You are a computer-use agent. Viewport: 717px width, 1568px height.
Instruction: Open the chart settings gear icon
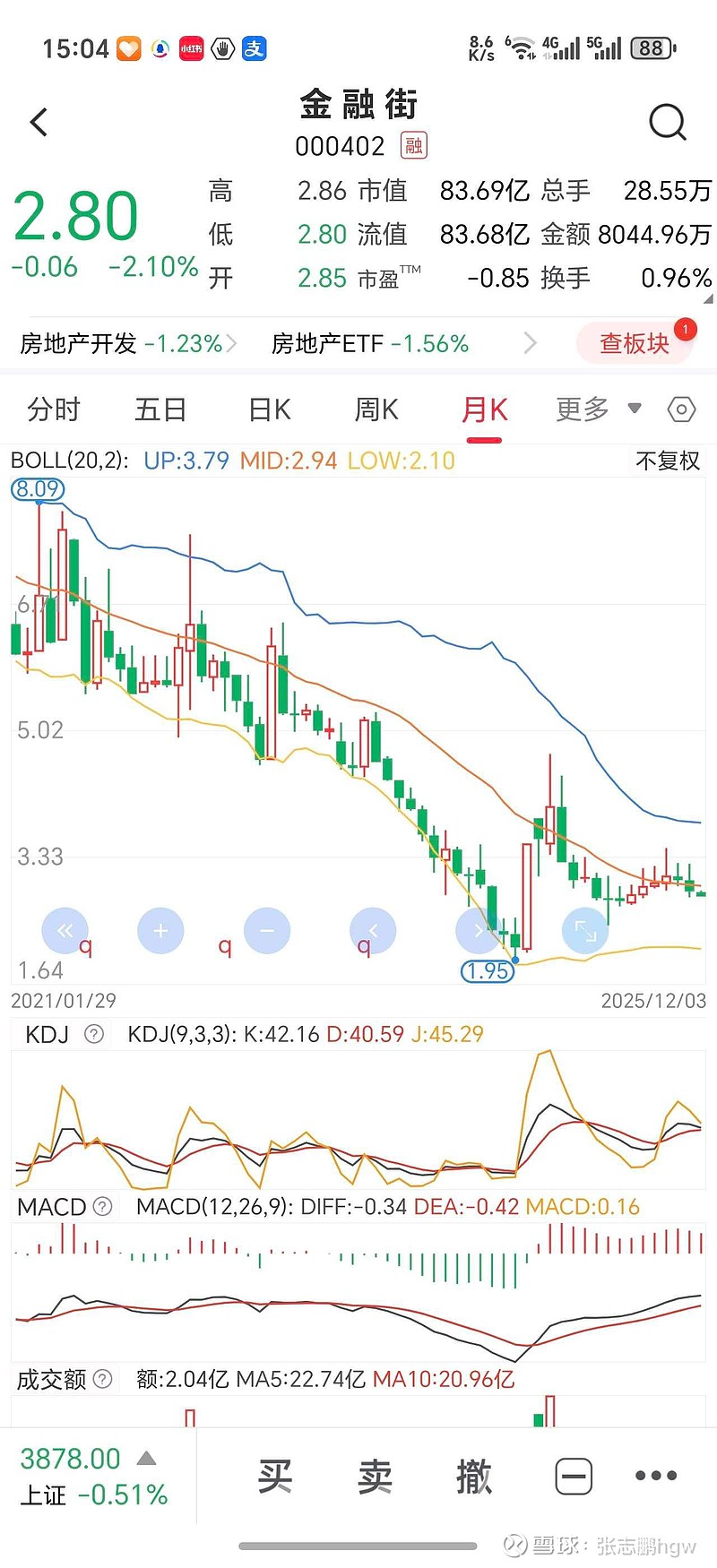point(681,409)
